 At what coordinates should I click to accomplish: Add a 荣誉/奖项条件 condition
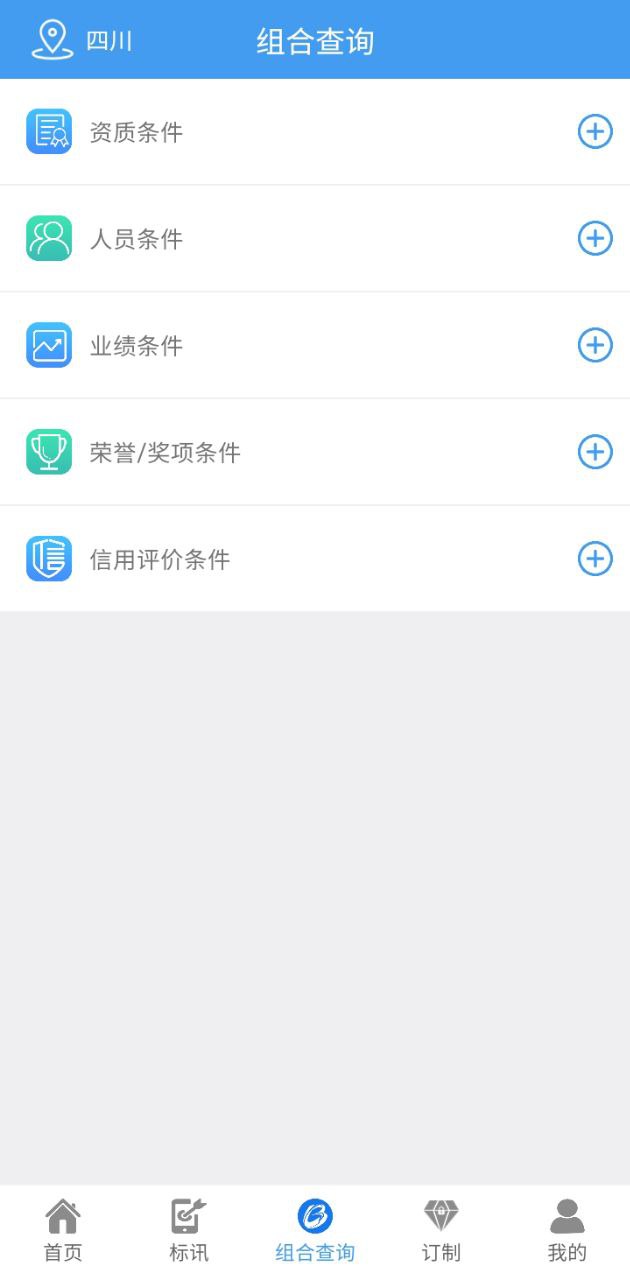(x=594, y=452)
